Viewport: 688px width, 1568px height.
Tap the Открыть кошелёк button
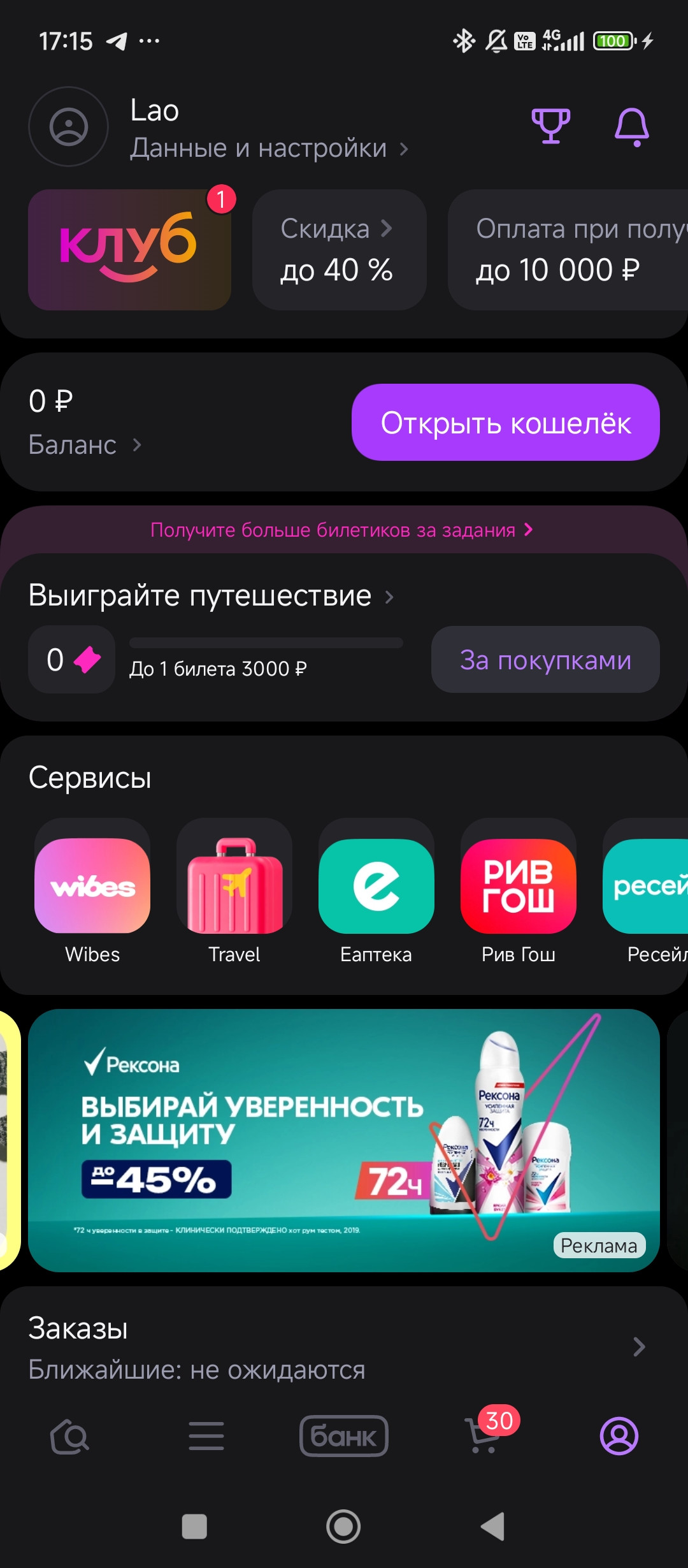coord(505,422)
